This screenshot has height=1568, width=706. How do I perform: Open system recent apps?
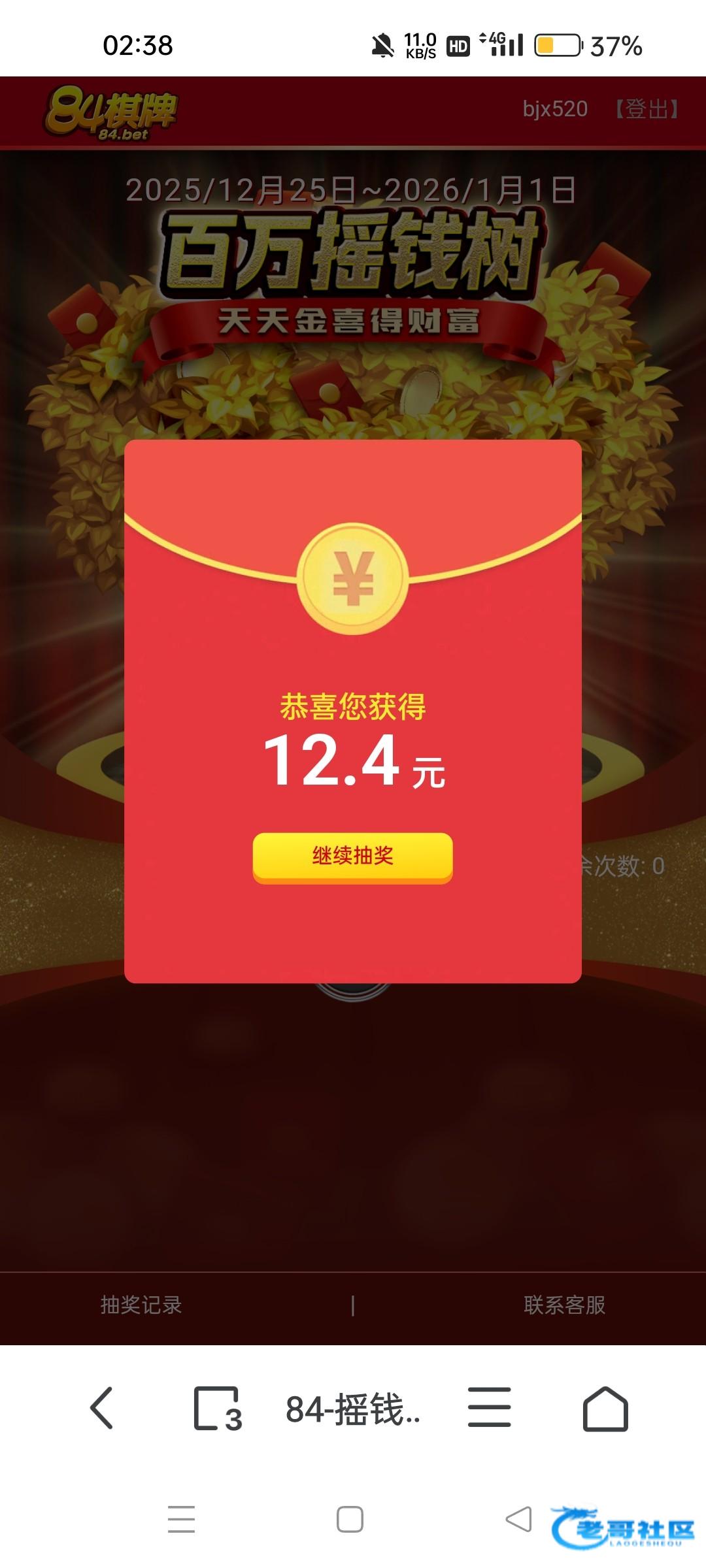[181, 1519]
